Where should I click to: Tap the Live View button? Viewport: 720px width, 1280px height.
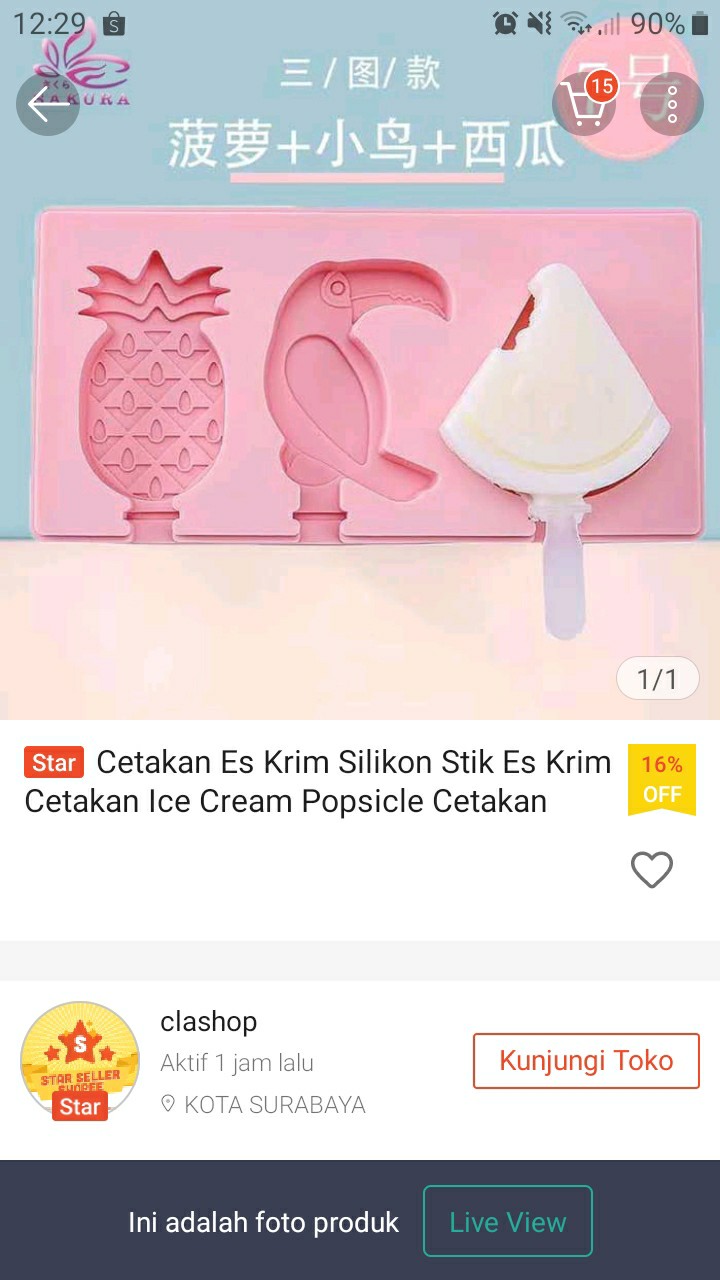click(508, 1221)
